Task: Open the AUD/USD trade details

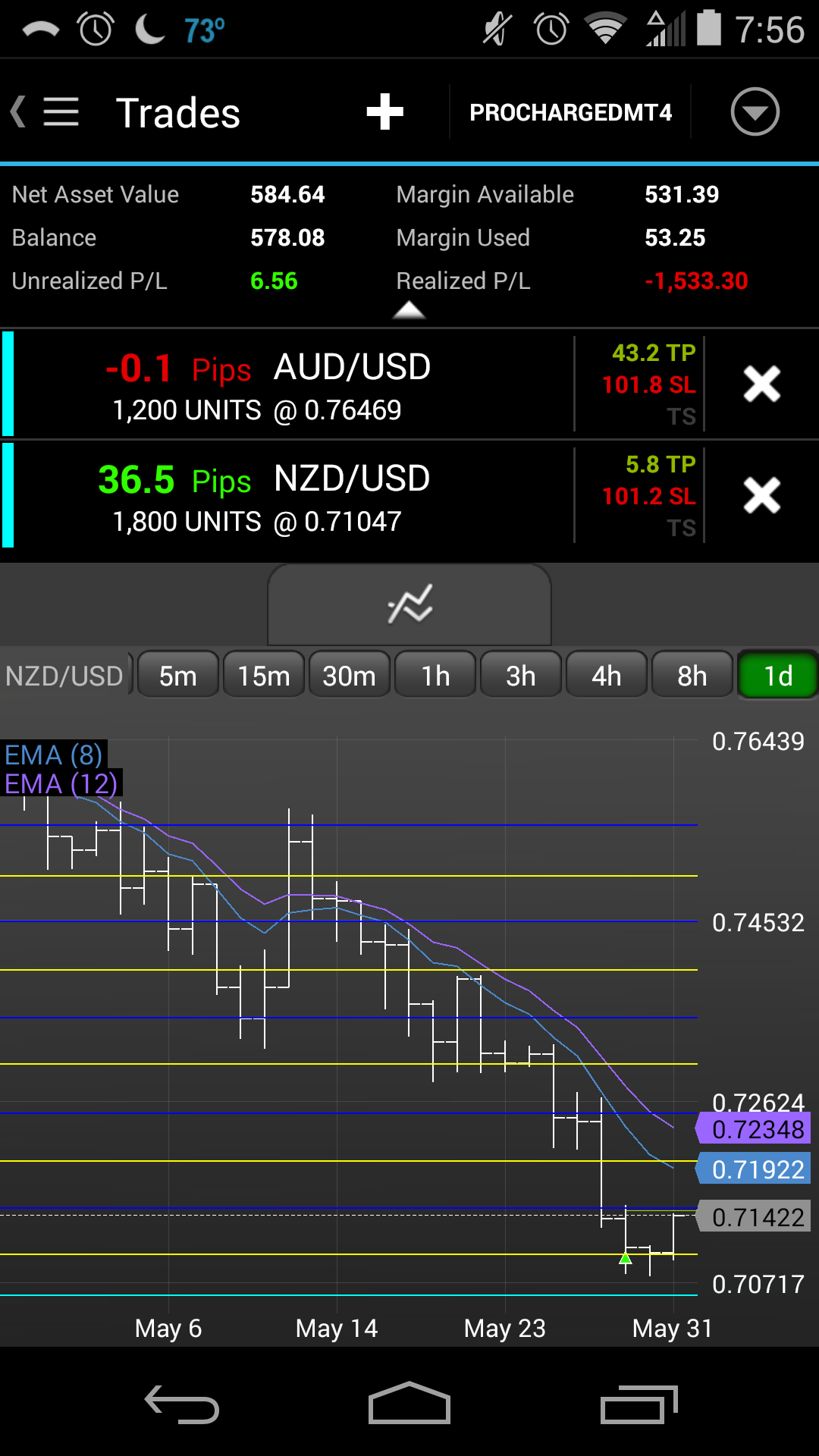Action: coord(288,385)
